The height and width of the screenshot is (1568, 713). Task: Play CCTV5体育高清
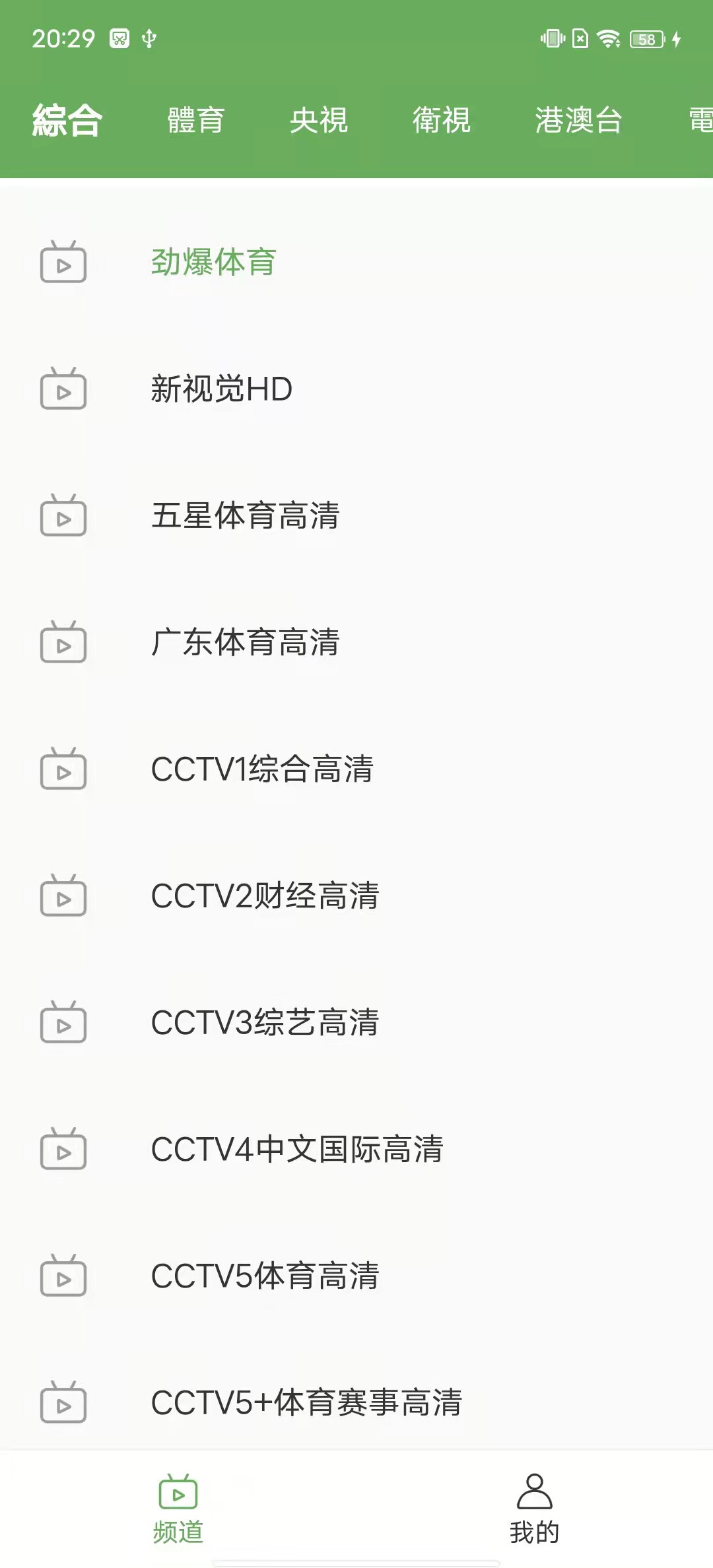356,1276
